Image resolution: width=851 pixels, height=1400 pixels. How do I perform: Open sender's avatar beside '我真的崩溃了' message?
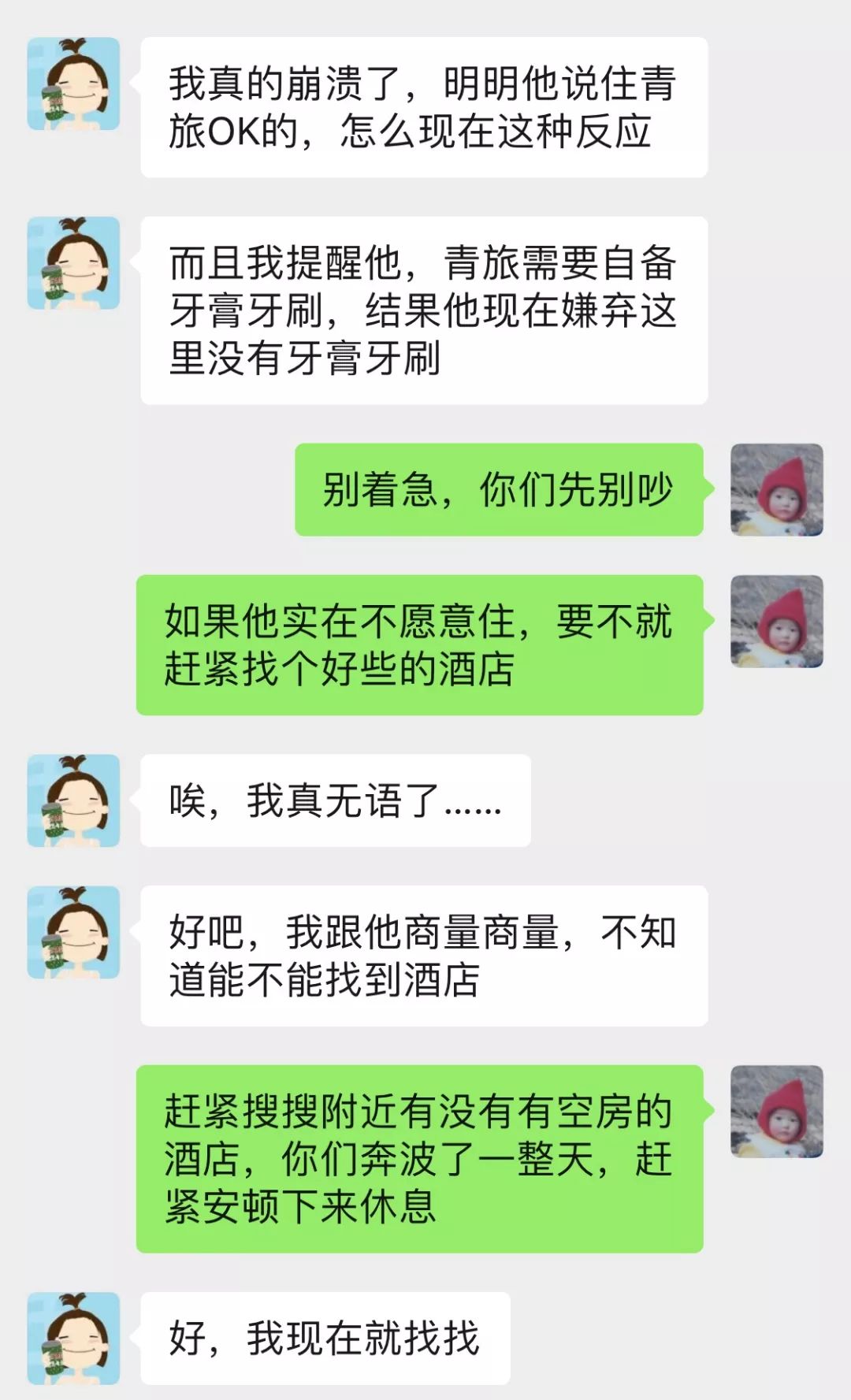tap(73, 84)
